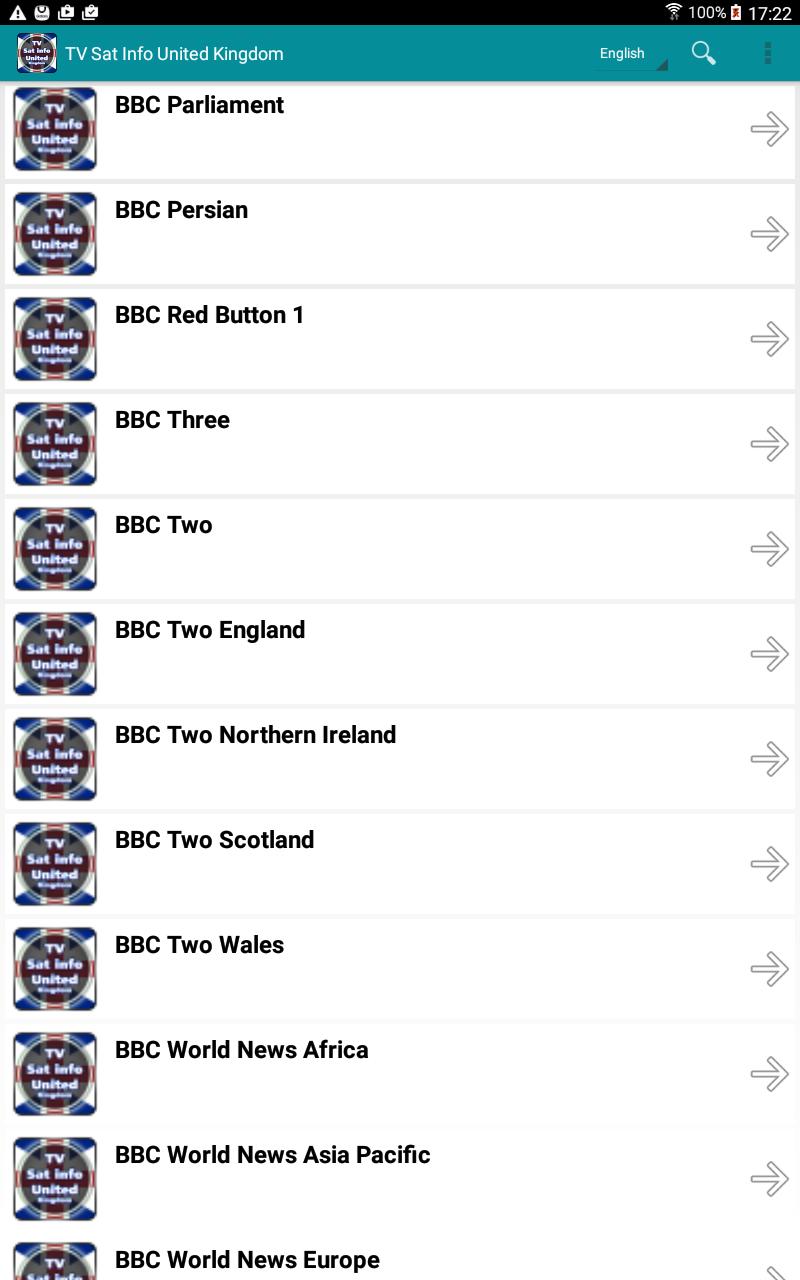Image resolution: width=800 pixels, height=1280 pixels.
Task: Select BBC Persian from the list
Action: pyautogui.click(x=400, y=235)
